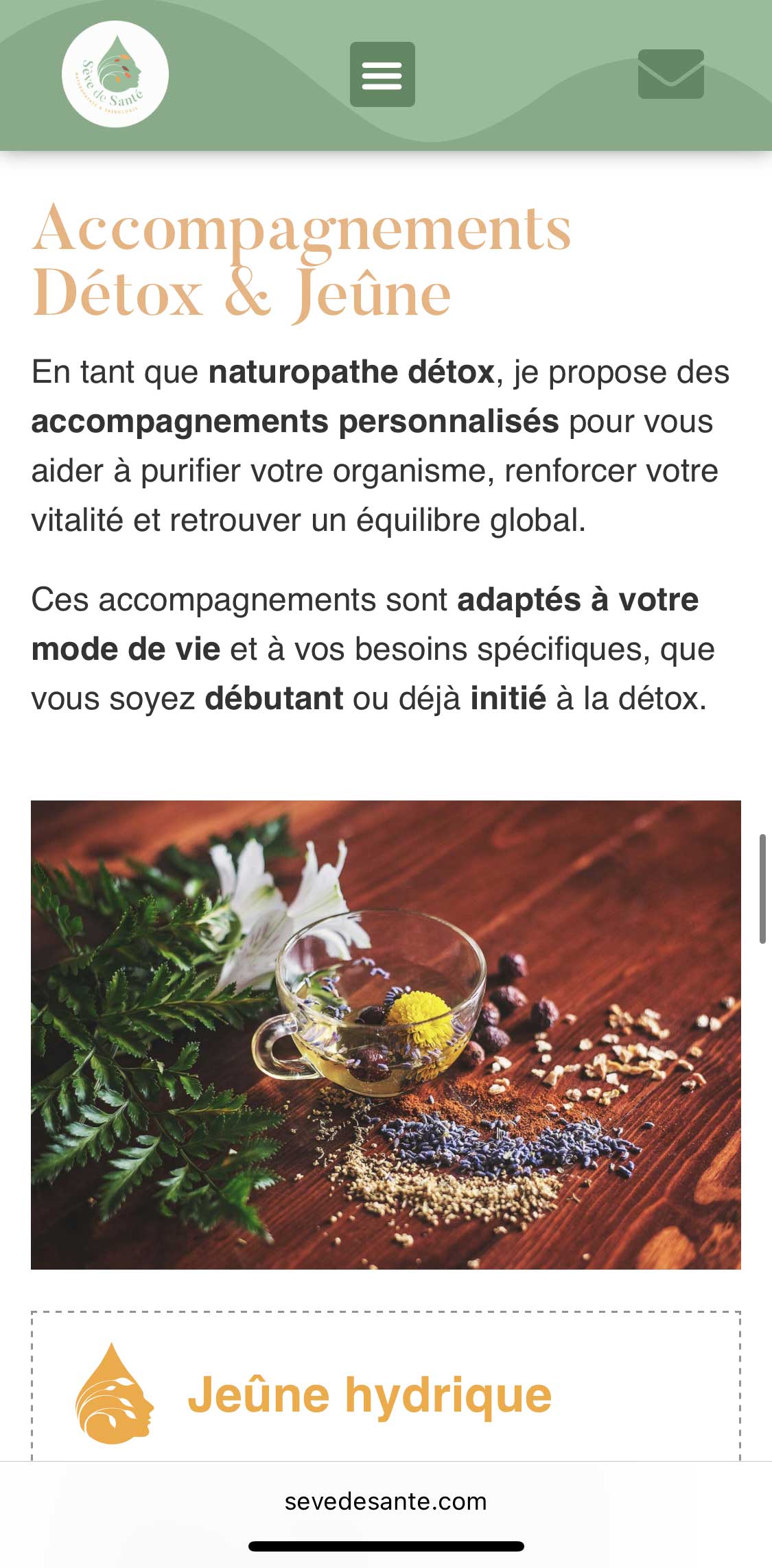Tap the sevedesante.com address bar
The height and width of the screenshot is (1568, 772).
click(x=386, y=1501)
